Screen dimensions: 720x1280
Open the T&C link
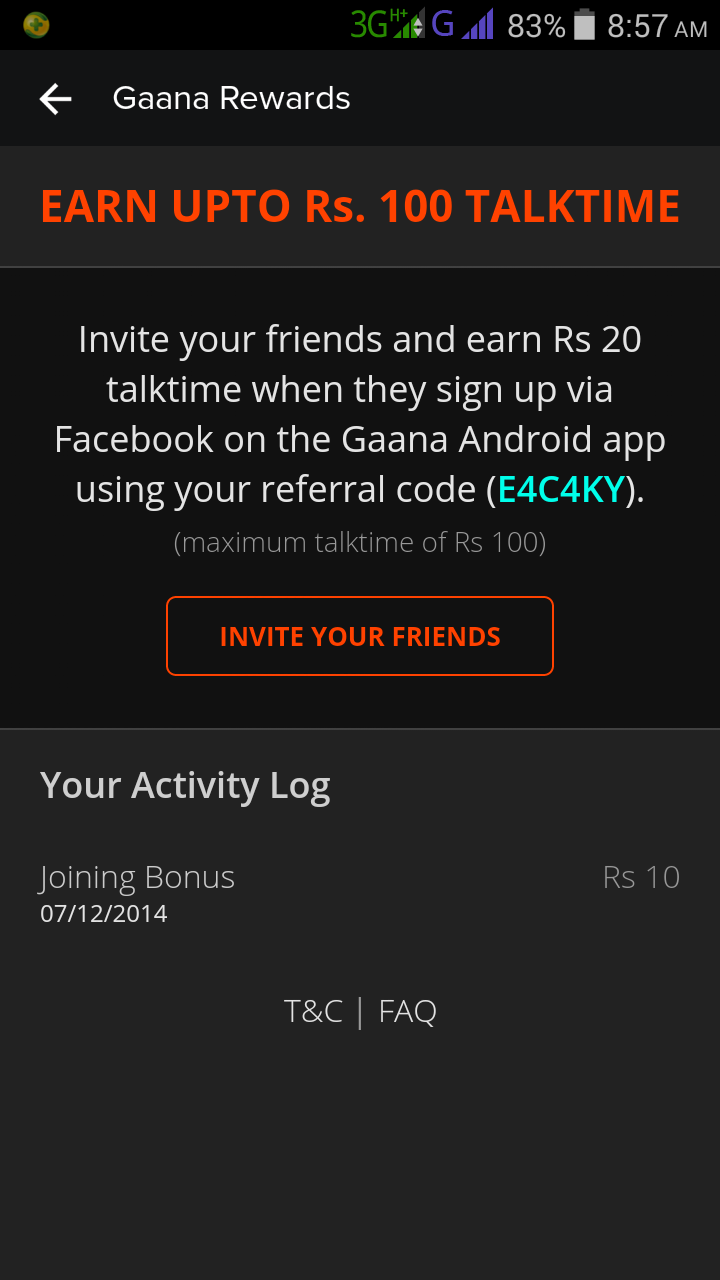pyautogui.click(x=313, y=1011)
